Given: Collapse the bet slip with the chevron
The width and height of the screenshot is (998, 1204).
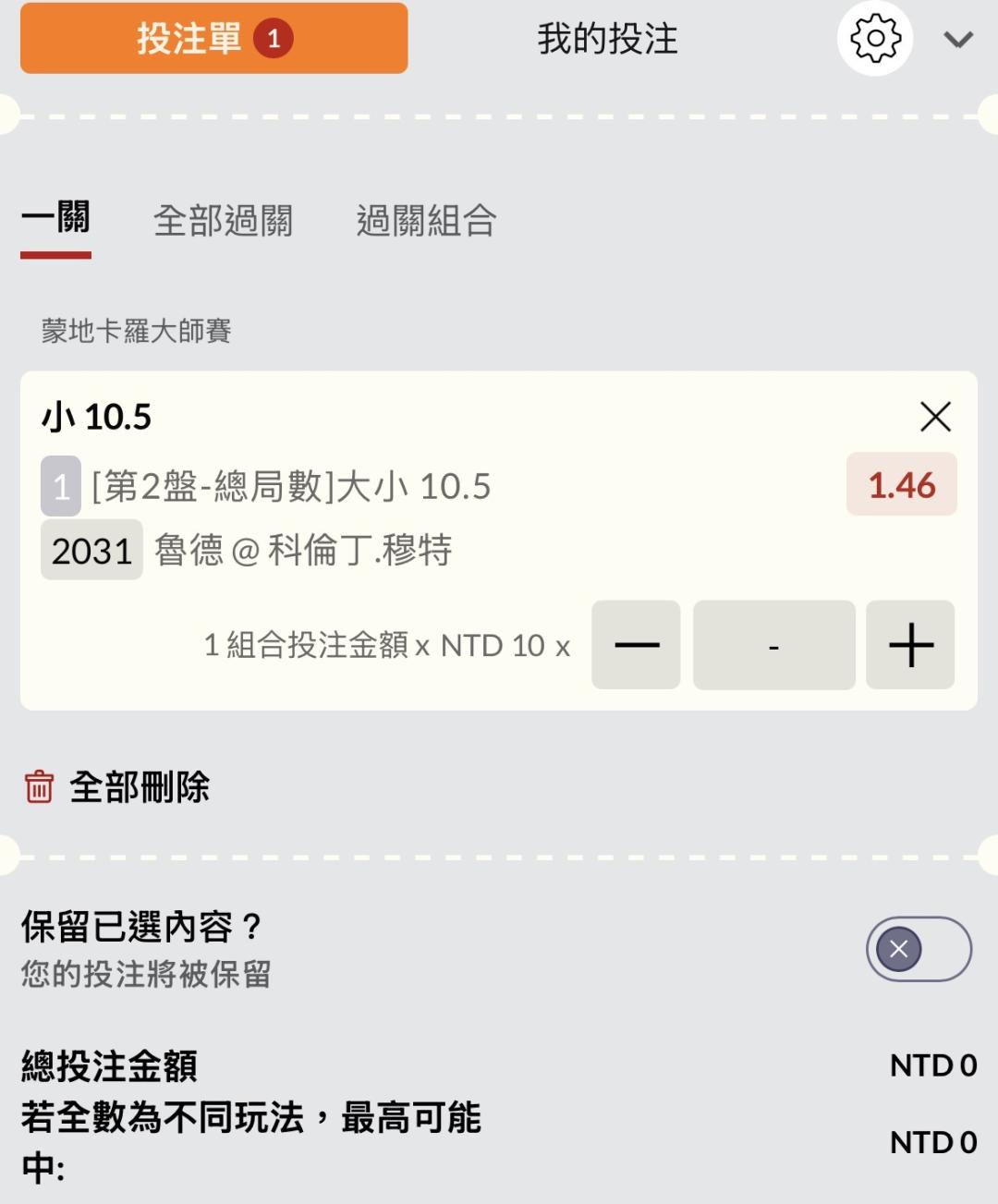Looking at the screenshot, I should click(x=958, y=40).
